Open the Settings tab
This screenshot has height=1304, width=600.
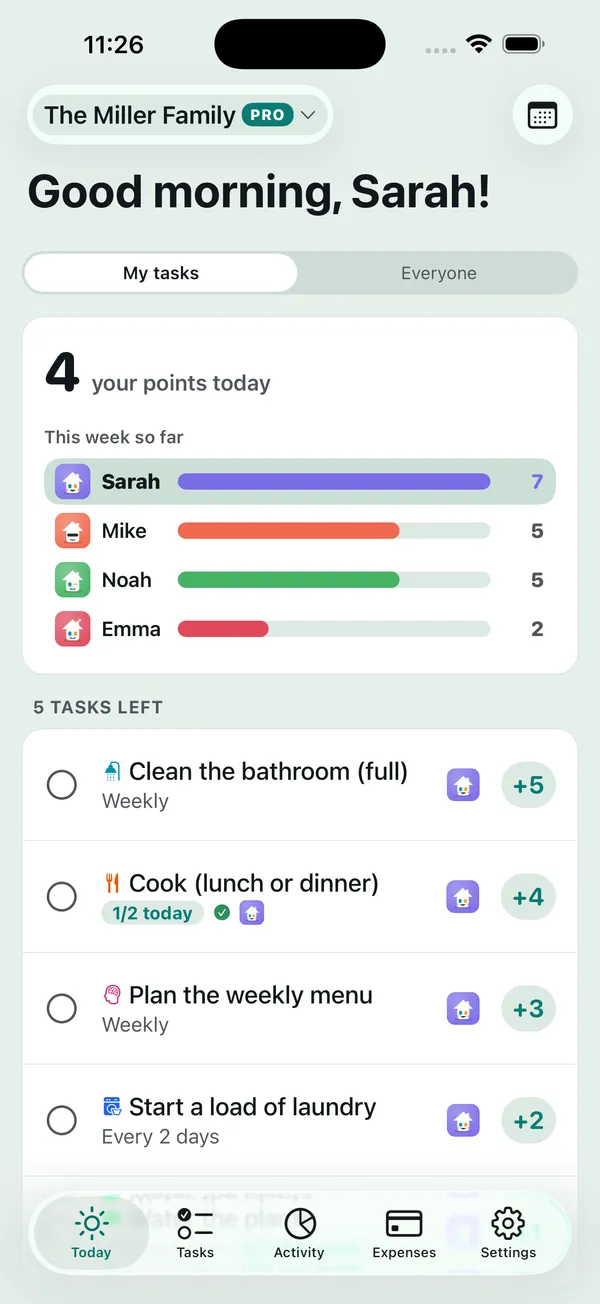[508, 1232]
